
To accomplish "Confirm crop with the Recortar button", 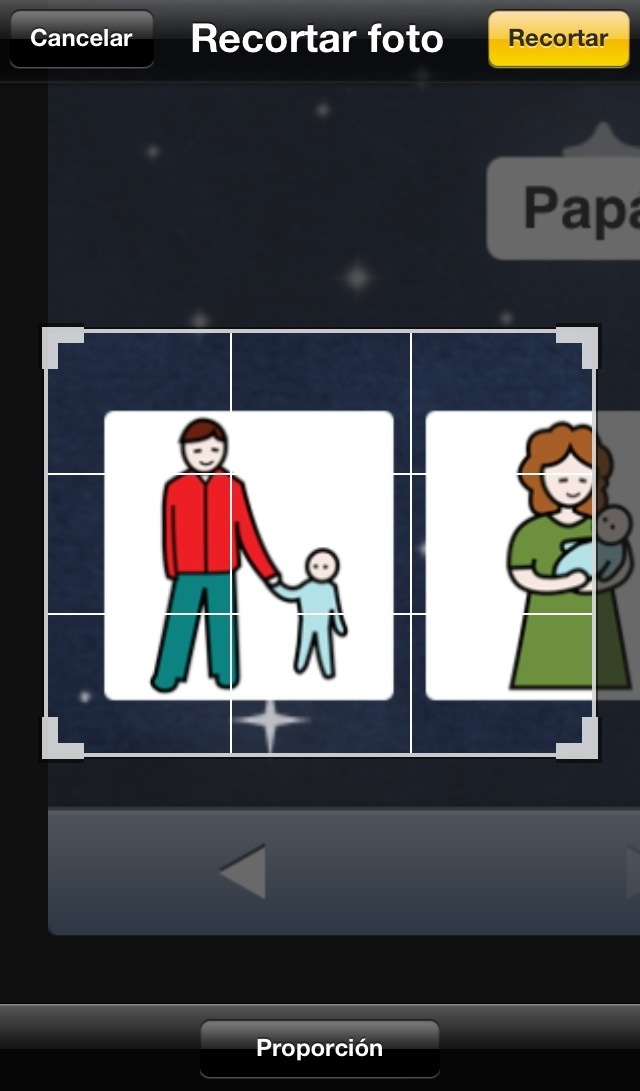I will point(558,39).
